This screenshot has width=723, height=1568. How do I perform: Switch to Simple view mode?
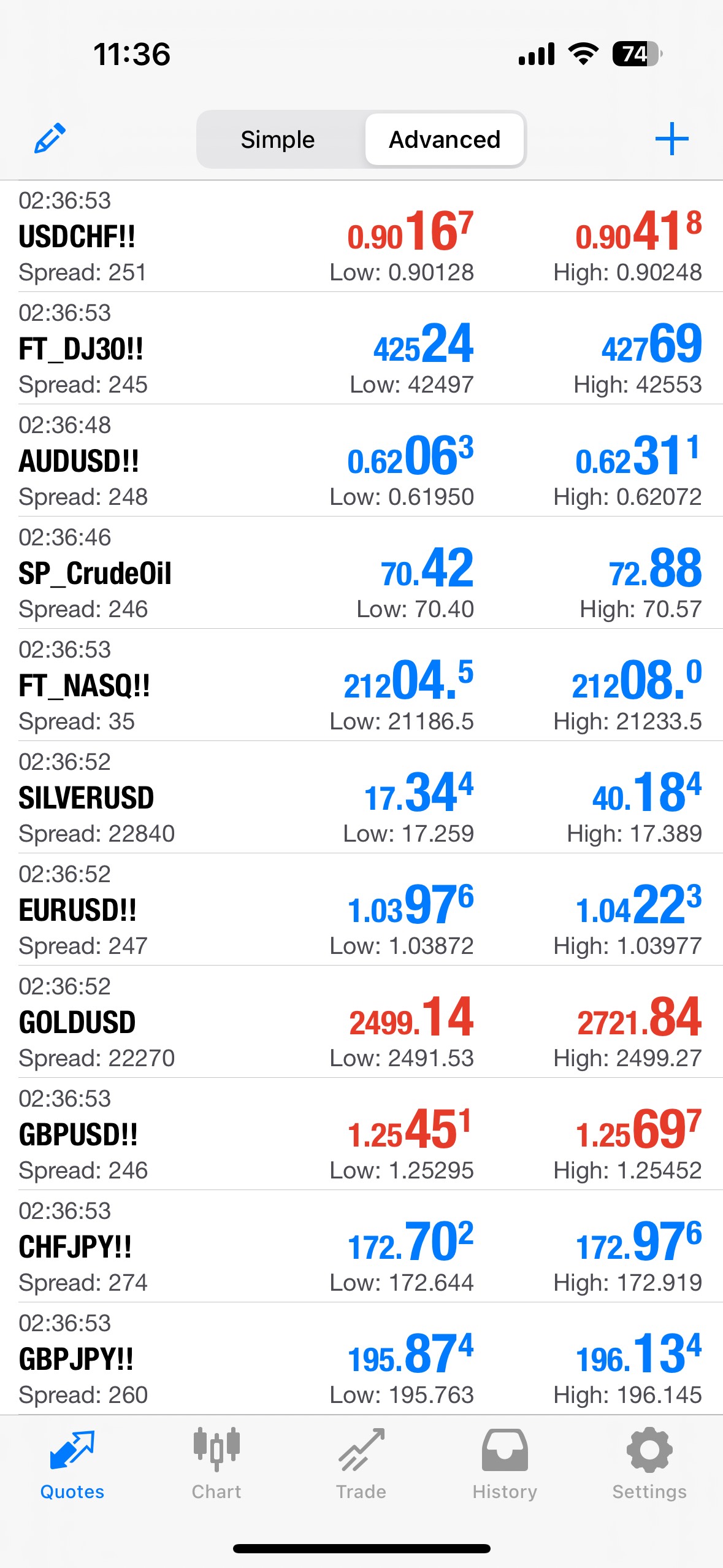278,140
